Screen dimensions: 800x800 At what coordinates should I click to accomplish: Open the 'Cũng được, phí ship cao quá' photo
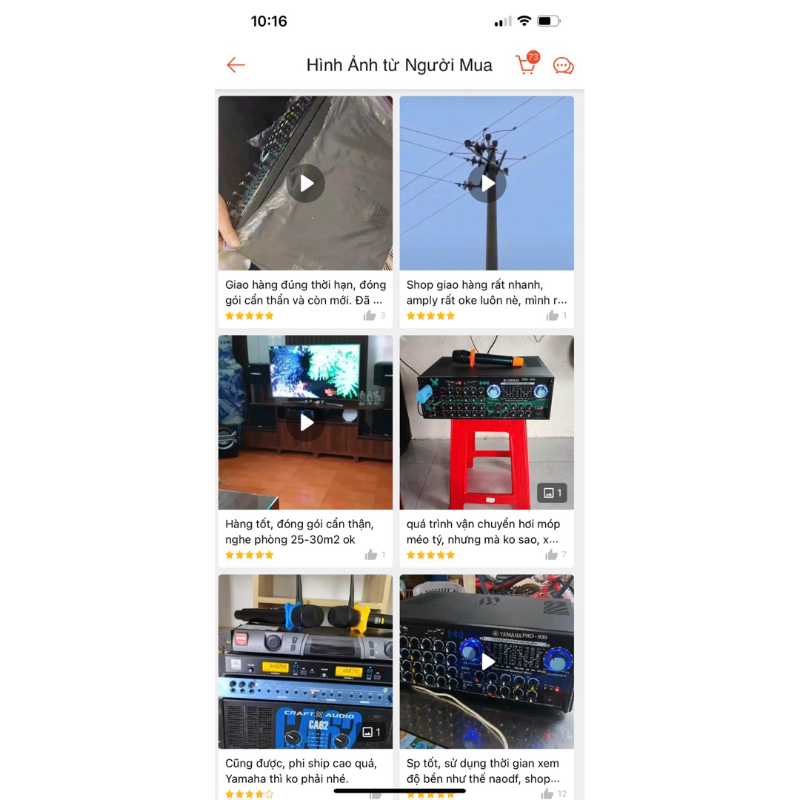pos(306,661)
